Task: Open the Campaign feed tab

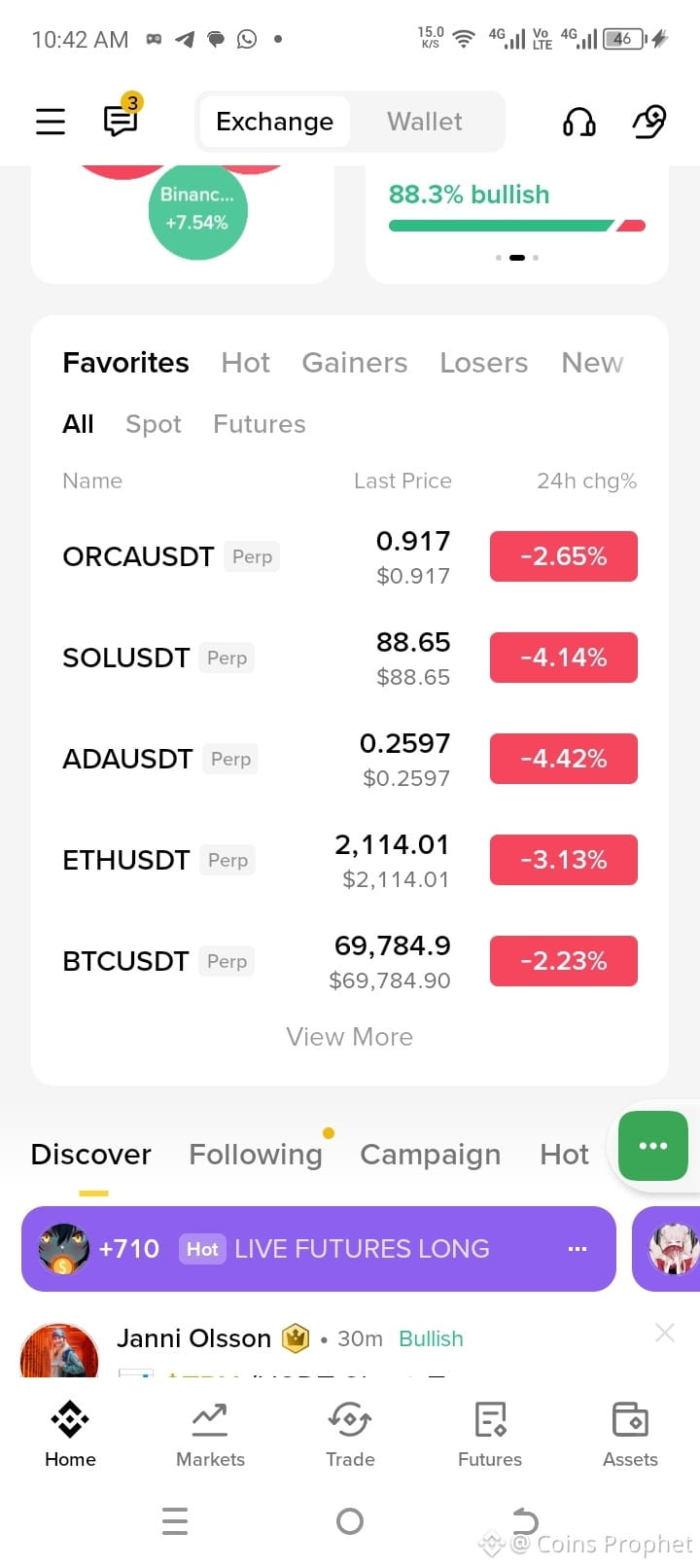Action: [x=430, y=1155]
